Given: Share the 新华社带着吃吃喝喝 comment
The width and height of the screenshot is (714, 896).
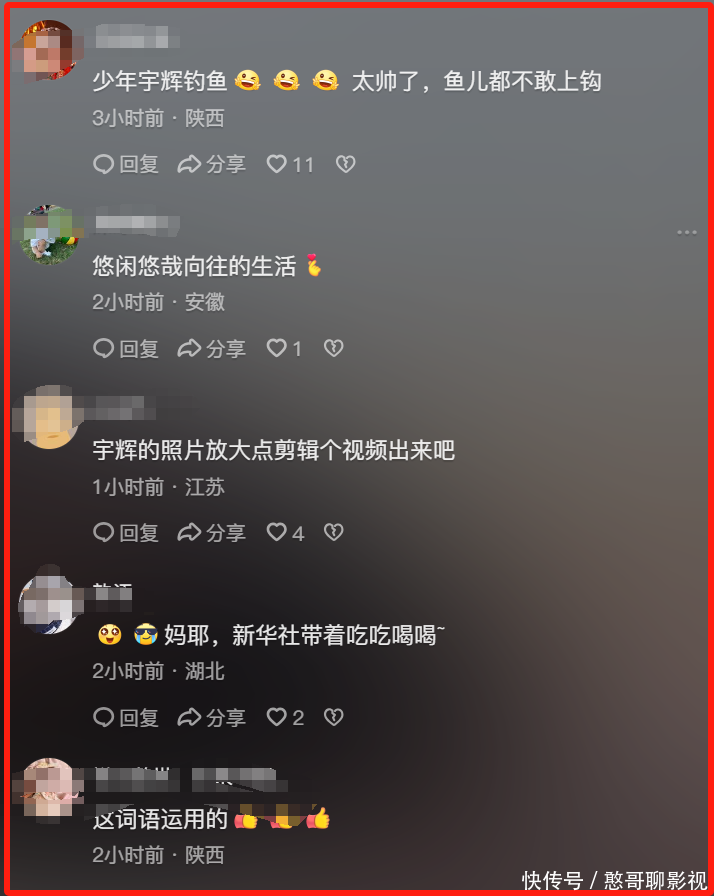Looking at the screenshot, I should 211,717.
